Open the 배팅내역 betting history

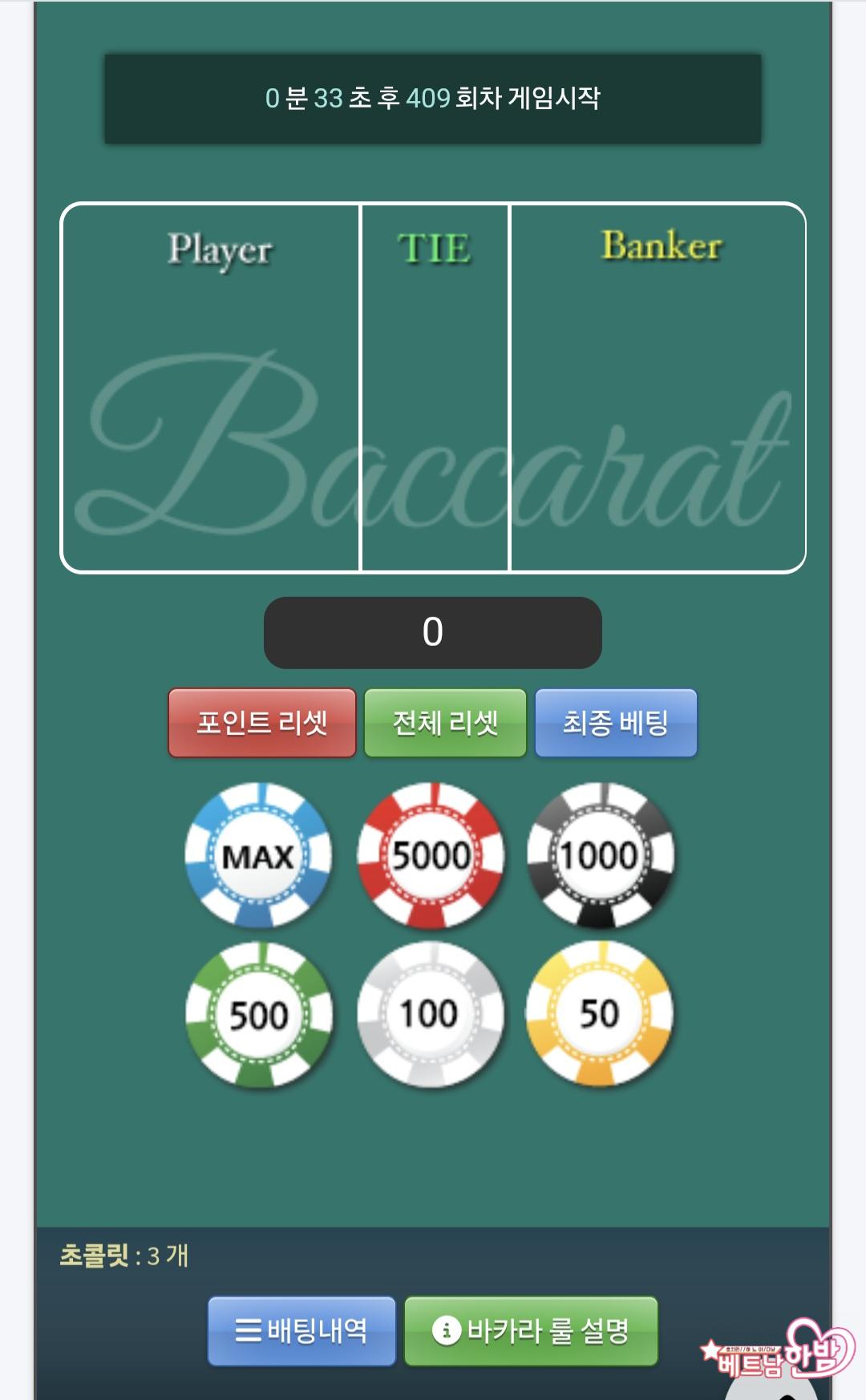coord(301,1331)
